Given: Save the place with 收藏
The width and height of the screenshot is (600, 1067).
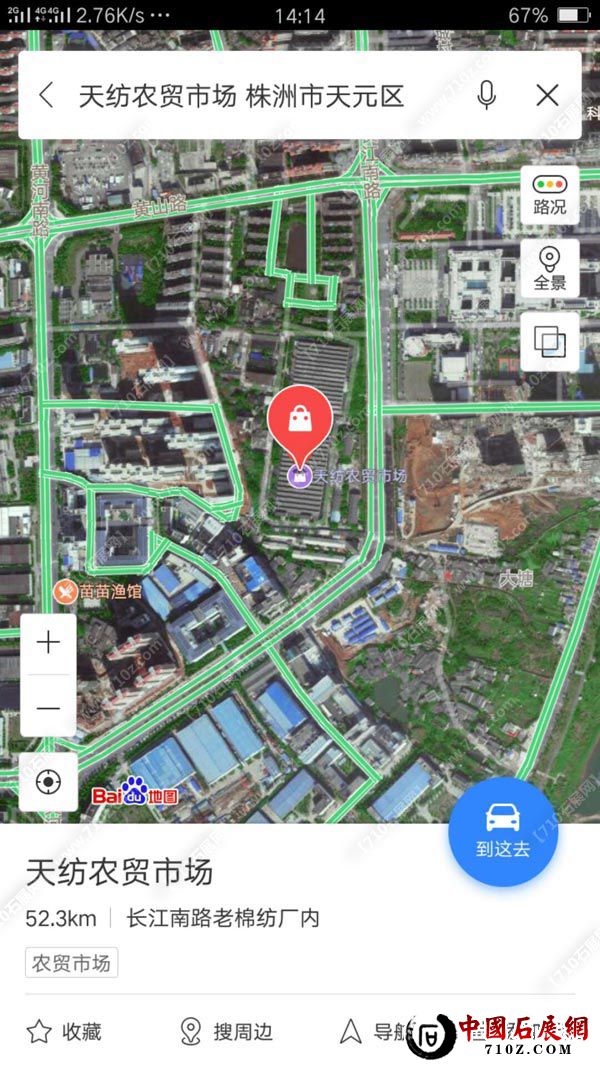Looking at the screenshot, I should pyautogui.click(x=65, y=1032).
